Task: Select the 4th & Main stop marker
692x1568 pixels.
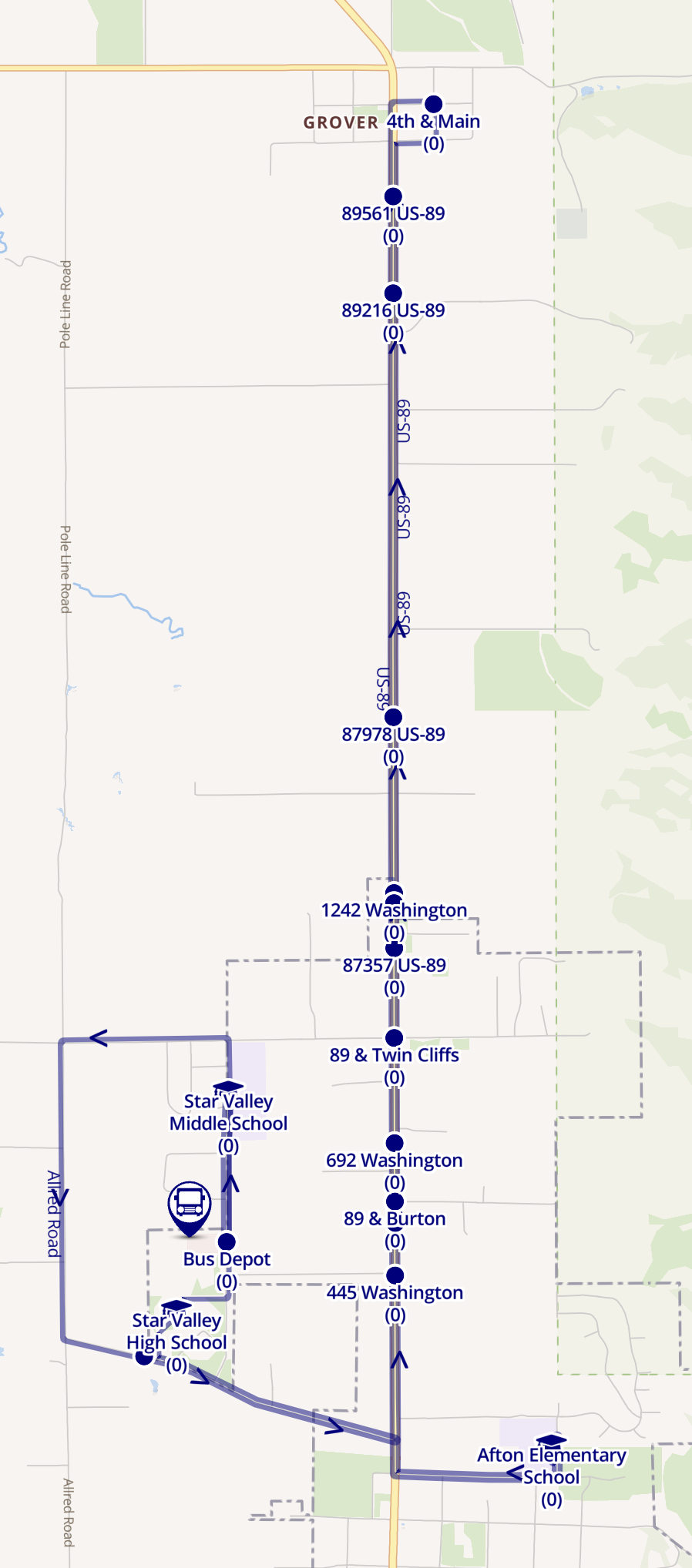Action: click(434, 103)
